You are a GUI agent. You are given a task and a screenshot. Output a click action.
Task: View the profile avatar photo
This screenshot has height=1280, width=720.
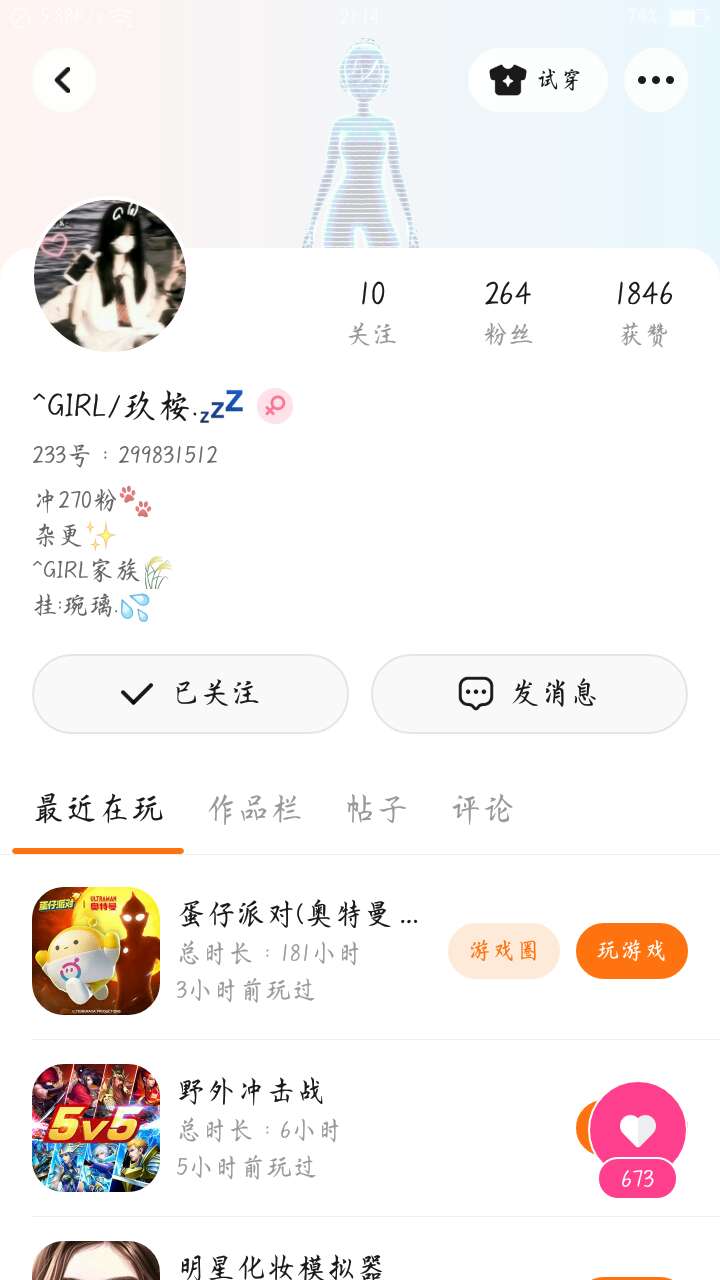(110, 275)
